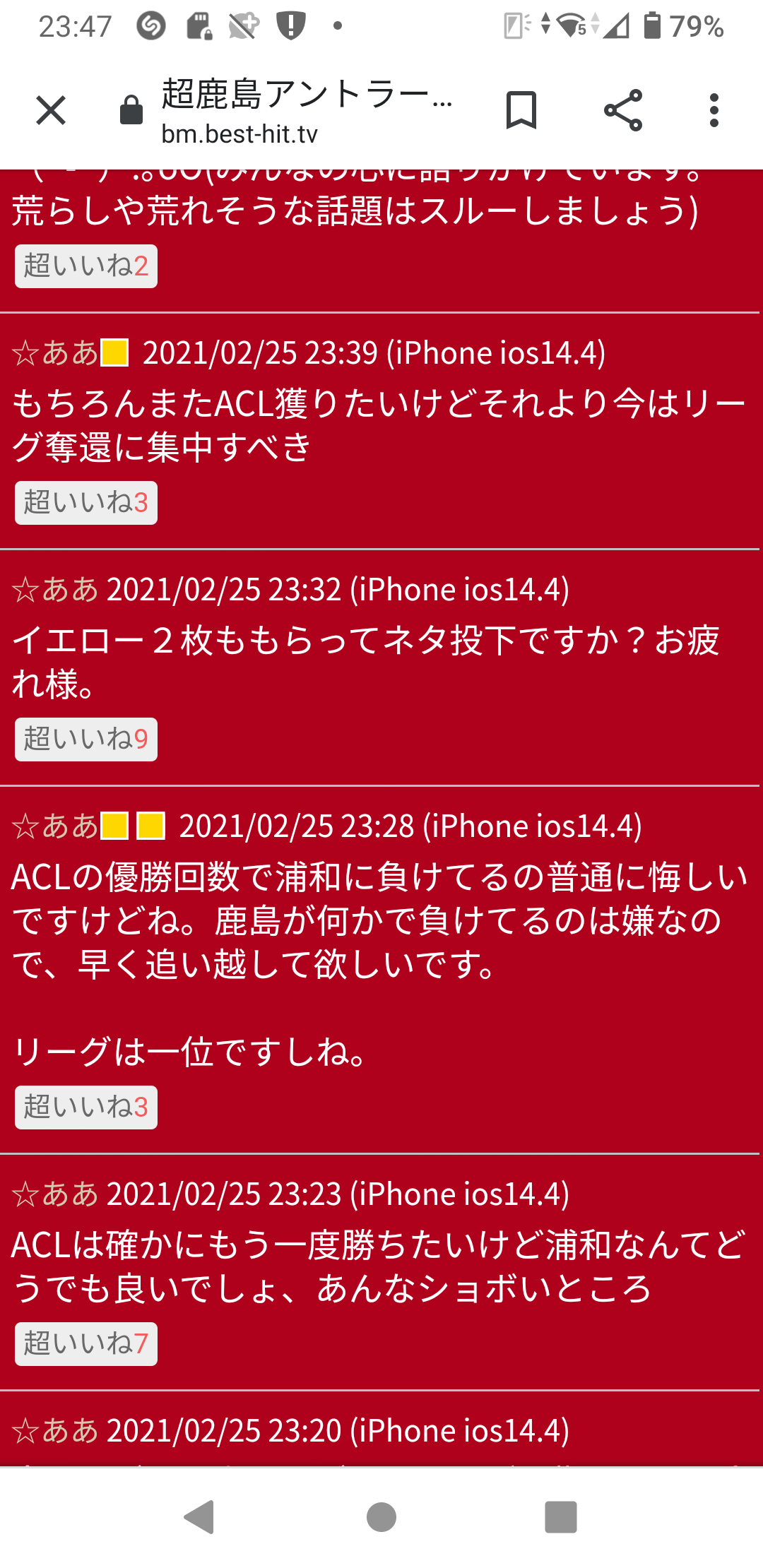View site security info via lock icon
Image resolution: width=763 pixels, height=1568 pixels.
[x=131, y=110]
